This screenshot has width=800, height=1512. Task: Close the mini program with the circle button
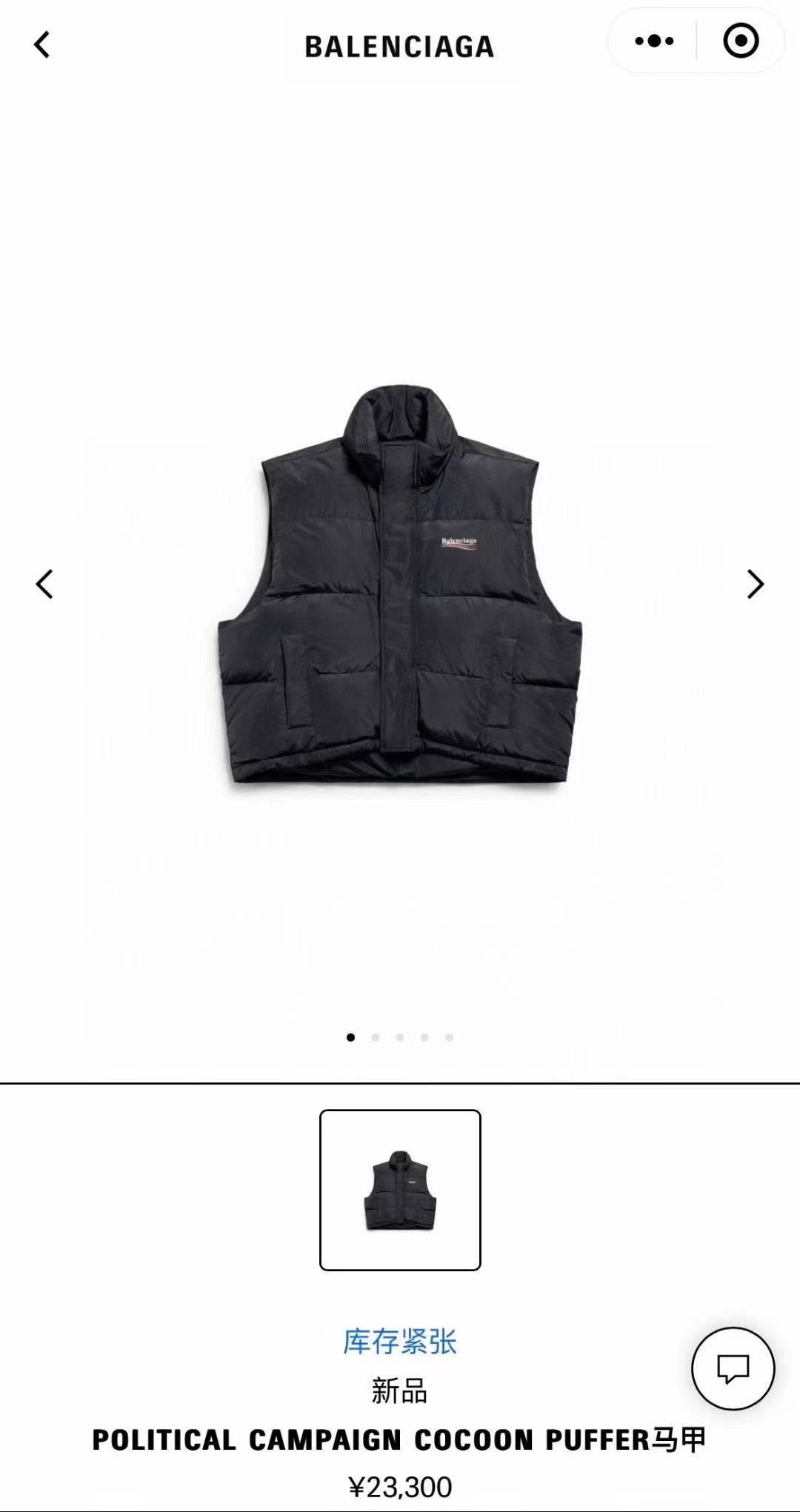(740, 41)
